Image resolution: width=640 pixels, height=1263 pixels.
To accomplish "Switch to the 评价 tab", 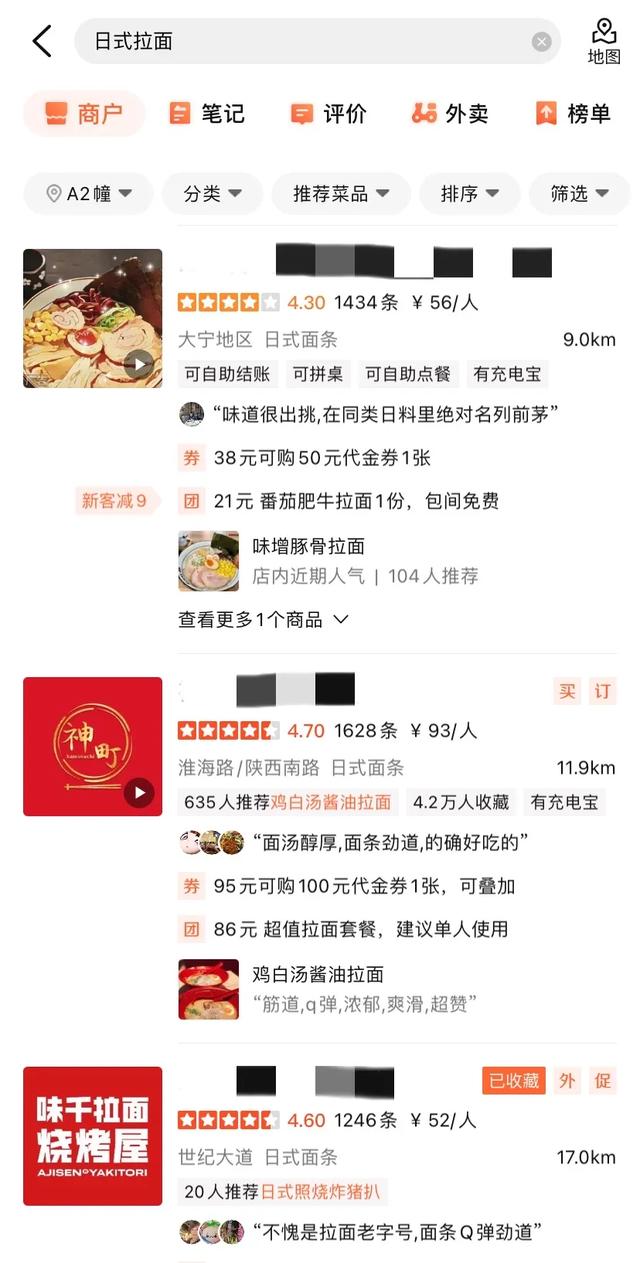I will pyautogui.click(x=328, y=113).
